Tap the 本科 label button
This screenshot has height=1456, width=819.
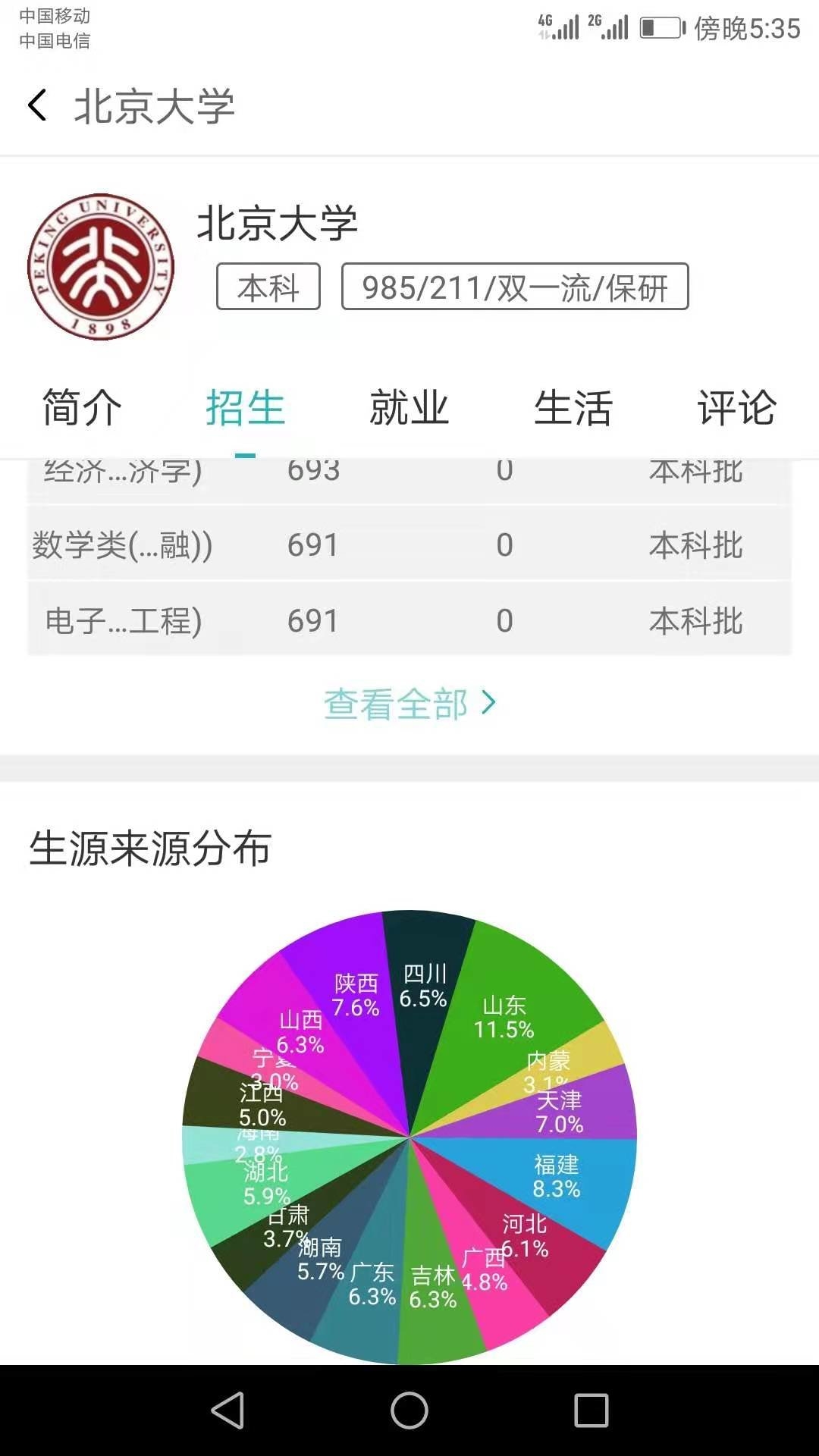(x=267, y=287)
